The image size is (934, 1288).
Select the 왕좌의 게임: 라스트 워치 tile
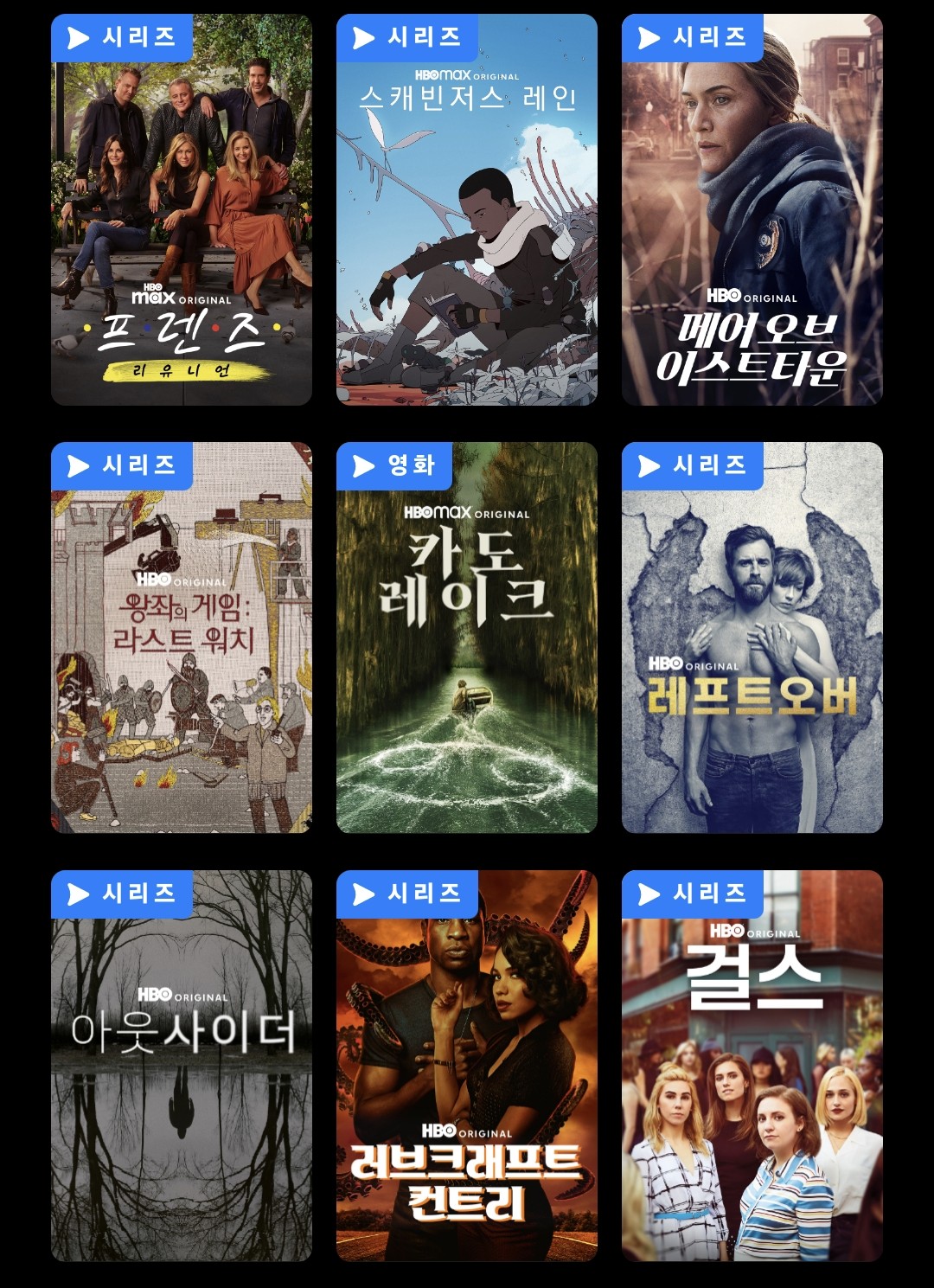182,638
